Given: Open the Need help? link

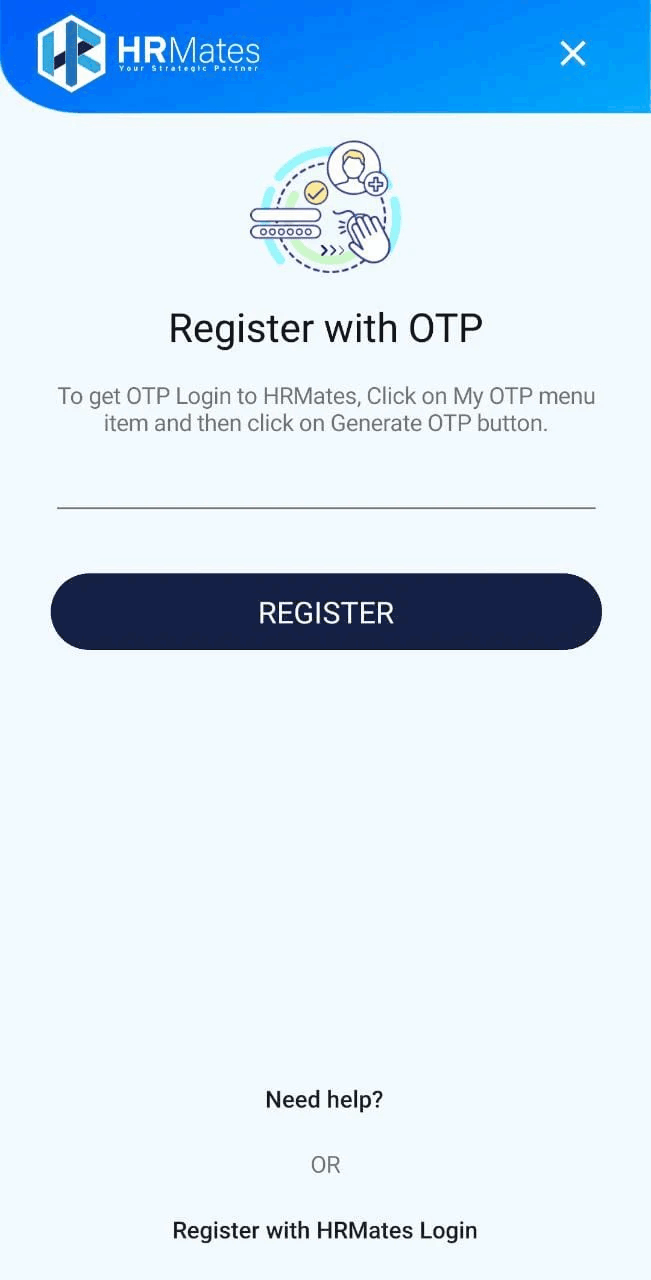Looking at the screenshot, I should (324, 1100).
